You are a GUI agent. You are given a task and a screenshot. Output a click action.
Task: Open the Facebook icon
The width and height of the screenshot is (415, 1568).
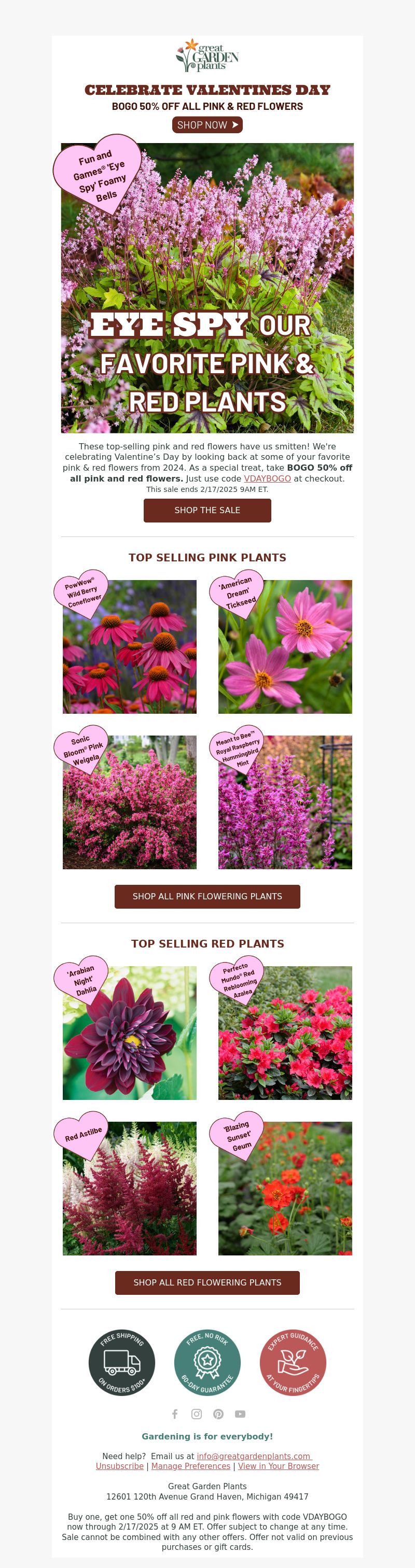pos(175,1414)
